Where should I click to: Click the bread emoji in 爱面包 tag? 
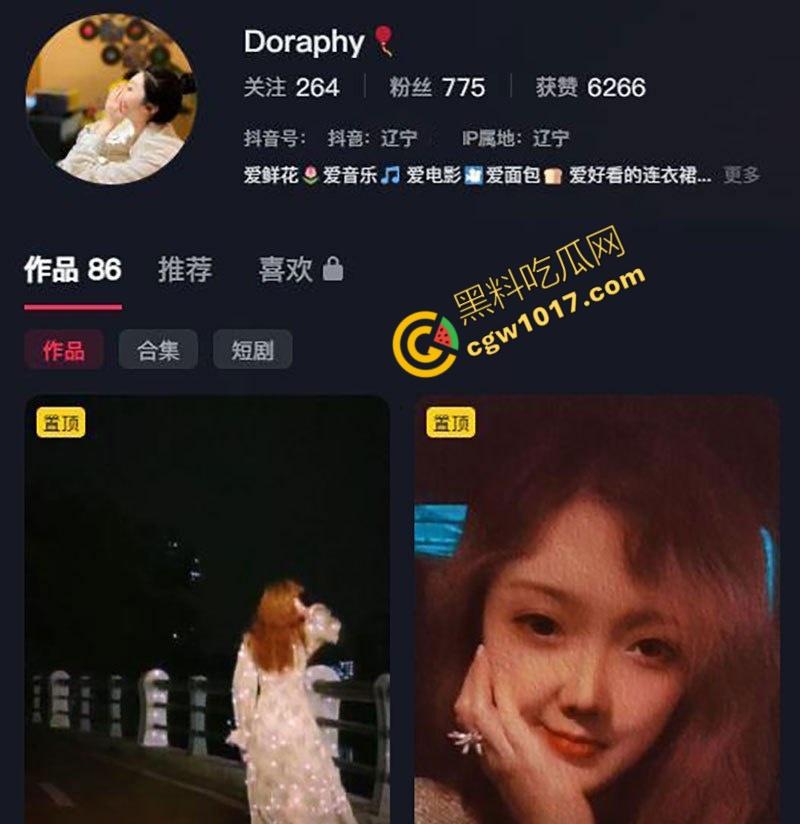(x=553, y=177)
